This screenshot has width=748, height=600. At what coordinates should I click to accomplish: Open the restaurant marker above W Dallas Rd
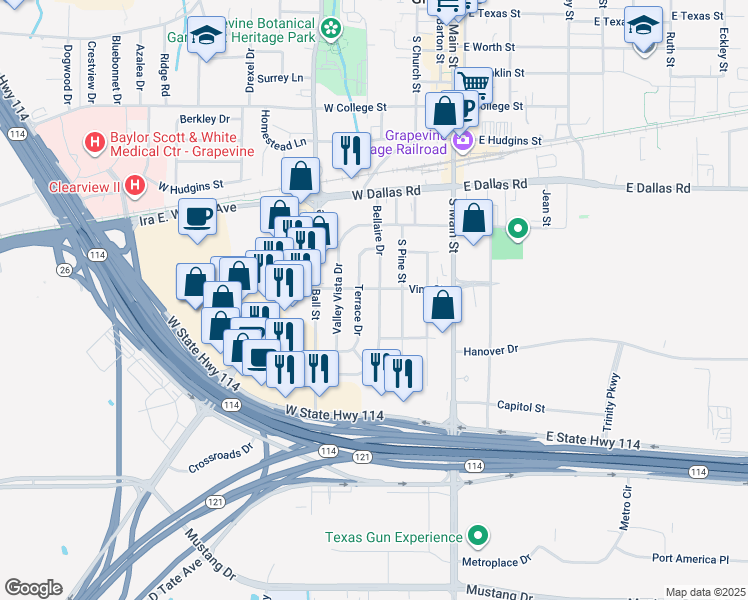[x=351, y=152]
